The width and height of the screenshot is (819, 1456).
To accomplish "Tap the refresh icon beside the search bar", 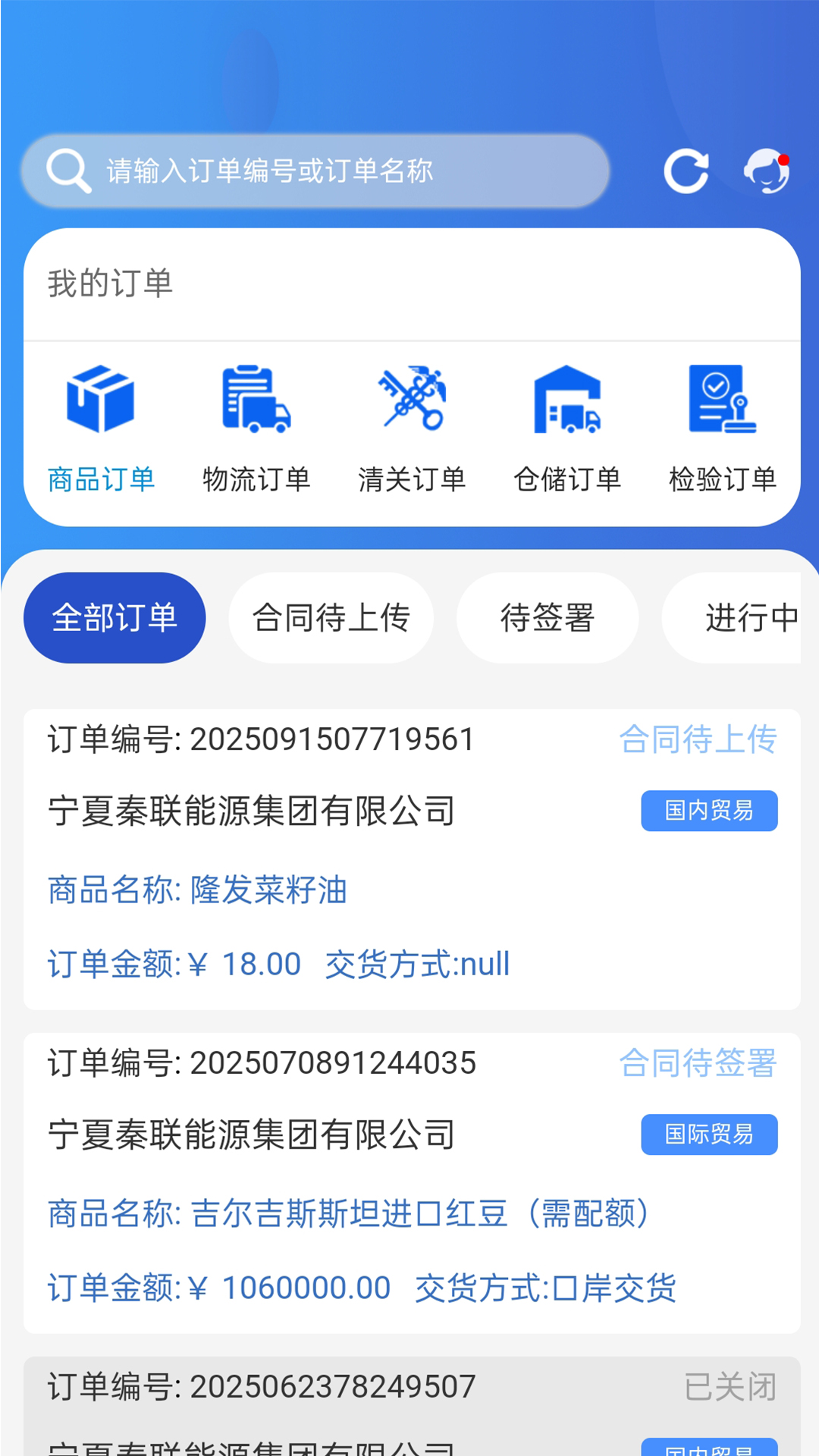I will pyautogui.click(x=686, y=171).
